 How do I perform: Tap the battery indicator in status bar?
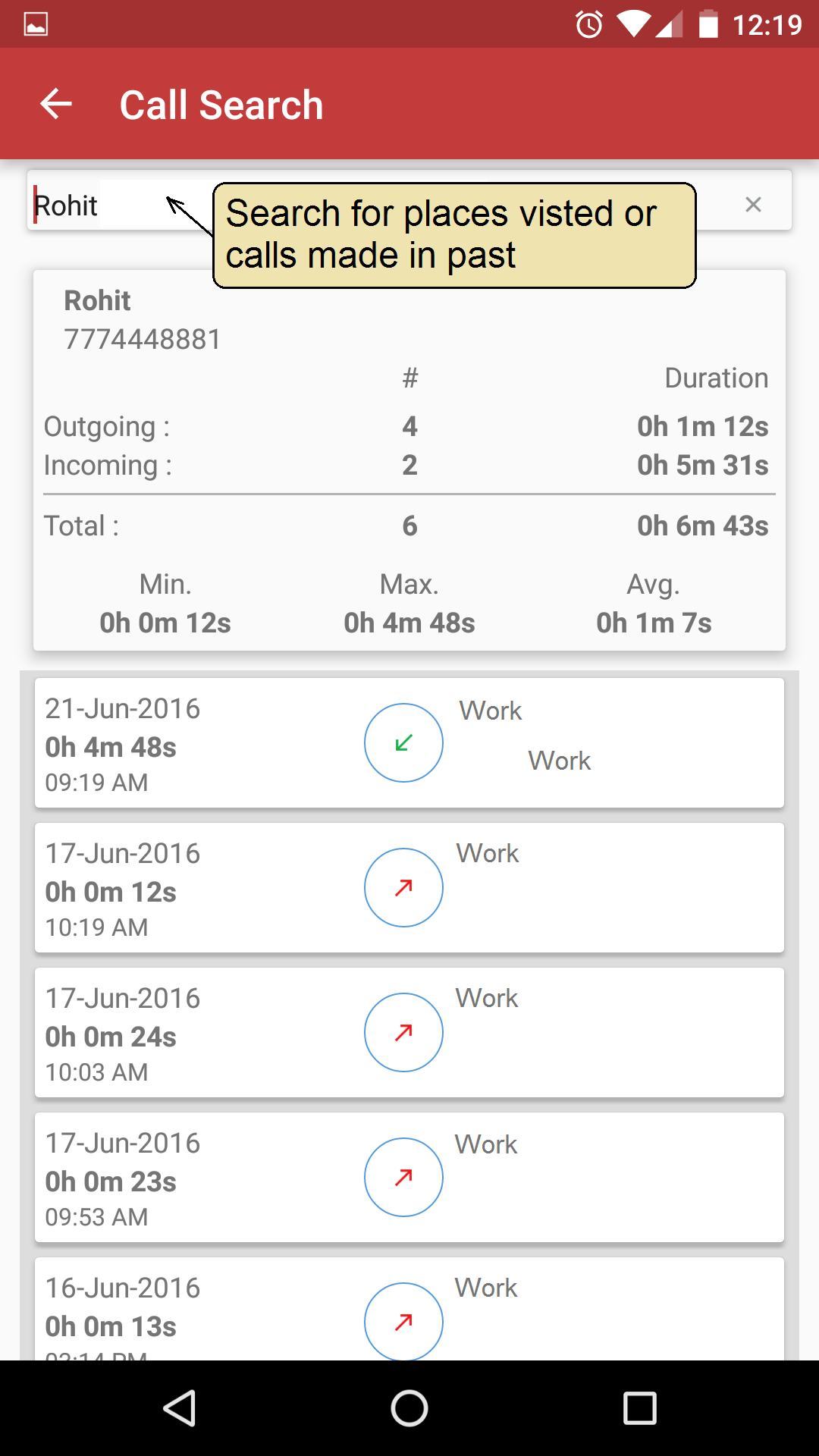(x=707, y=25)
